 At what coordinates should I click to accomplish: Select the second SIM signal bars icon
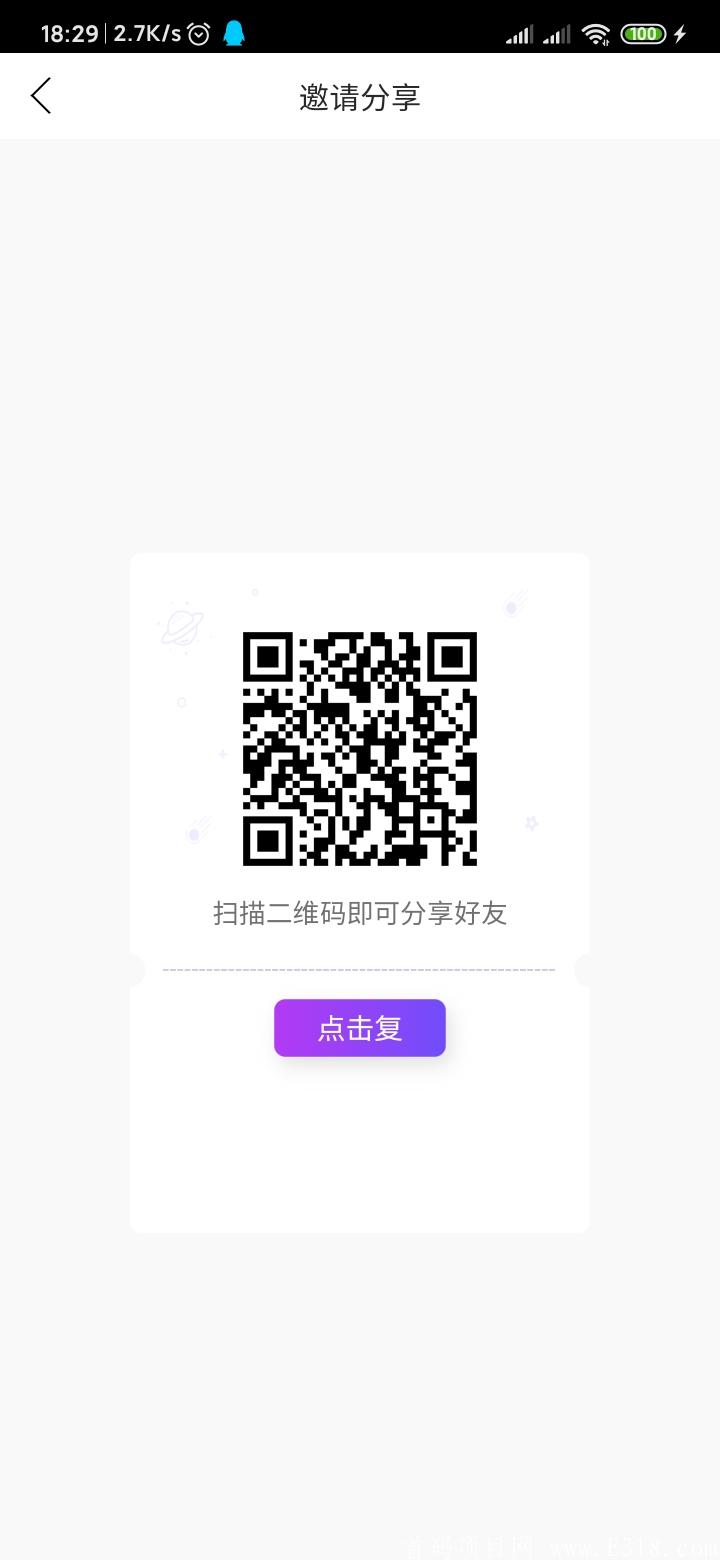pyautogui.click(x=556, y=33)
